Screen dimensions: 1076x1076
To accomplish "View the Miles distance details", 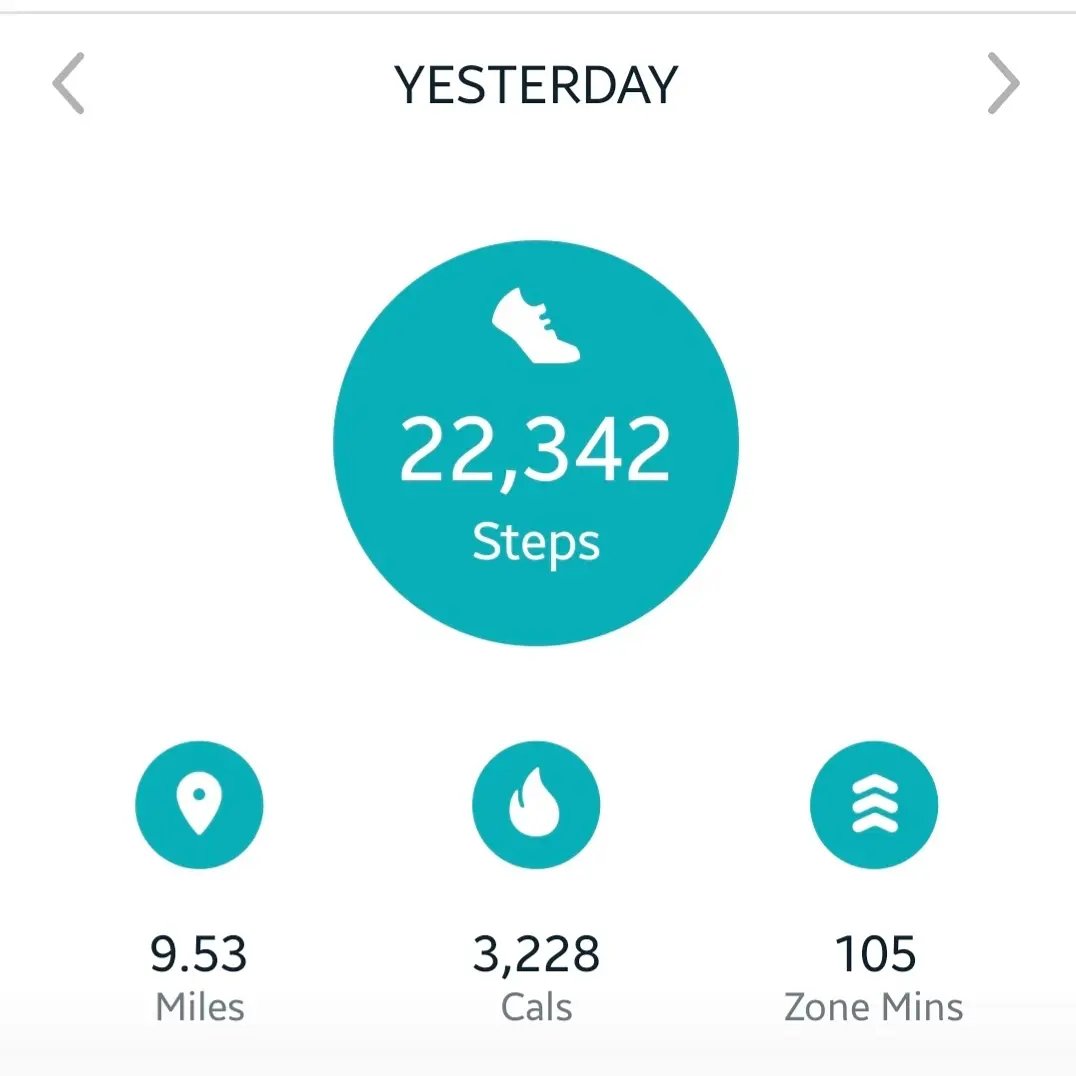I will click(199, 805).
